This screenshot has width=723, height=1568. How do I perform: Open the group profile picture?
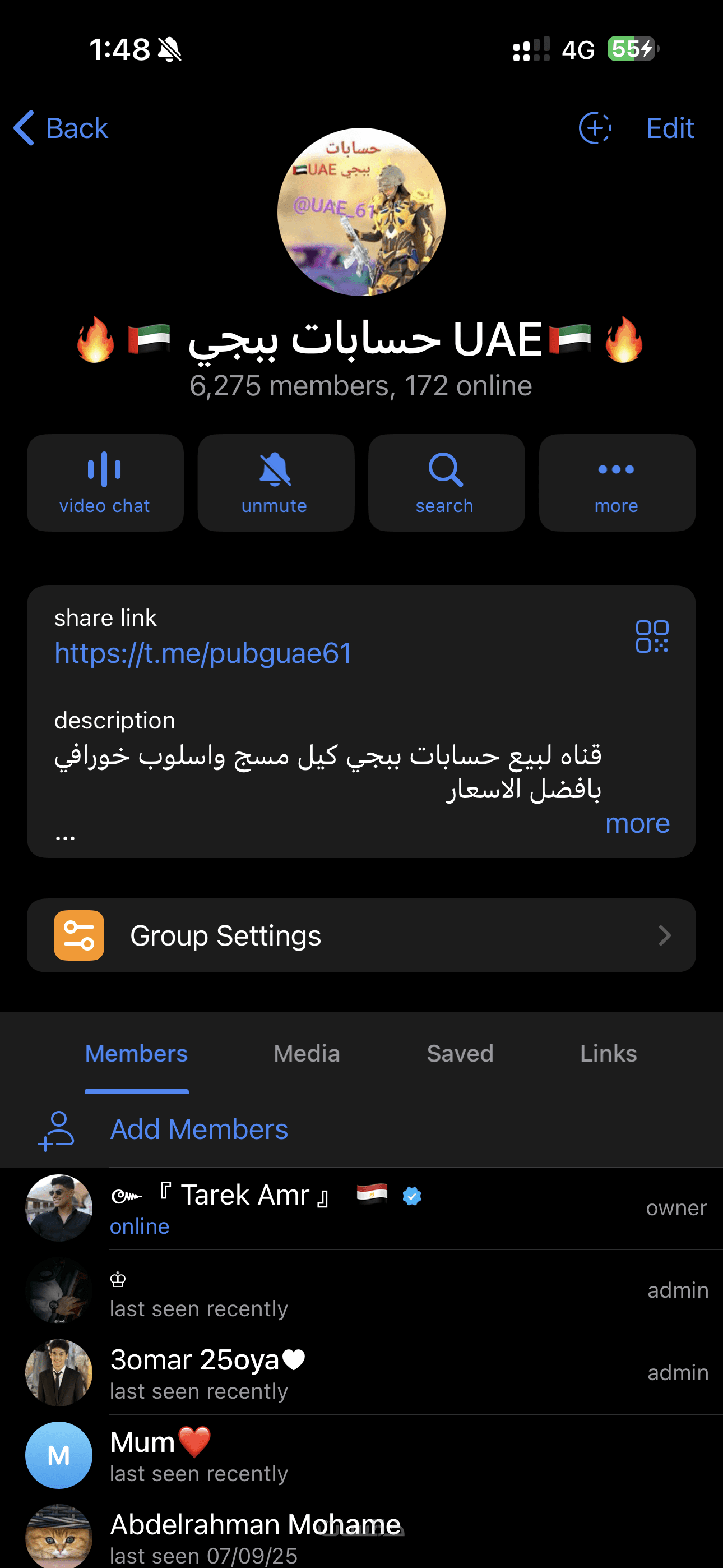361,212
